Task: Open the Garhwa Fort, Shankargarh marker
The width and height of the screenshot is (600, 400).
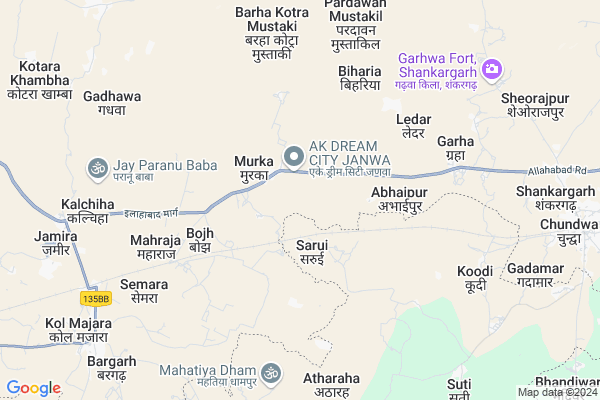Action: point(490,69)
